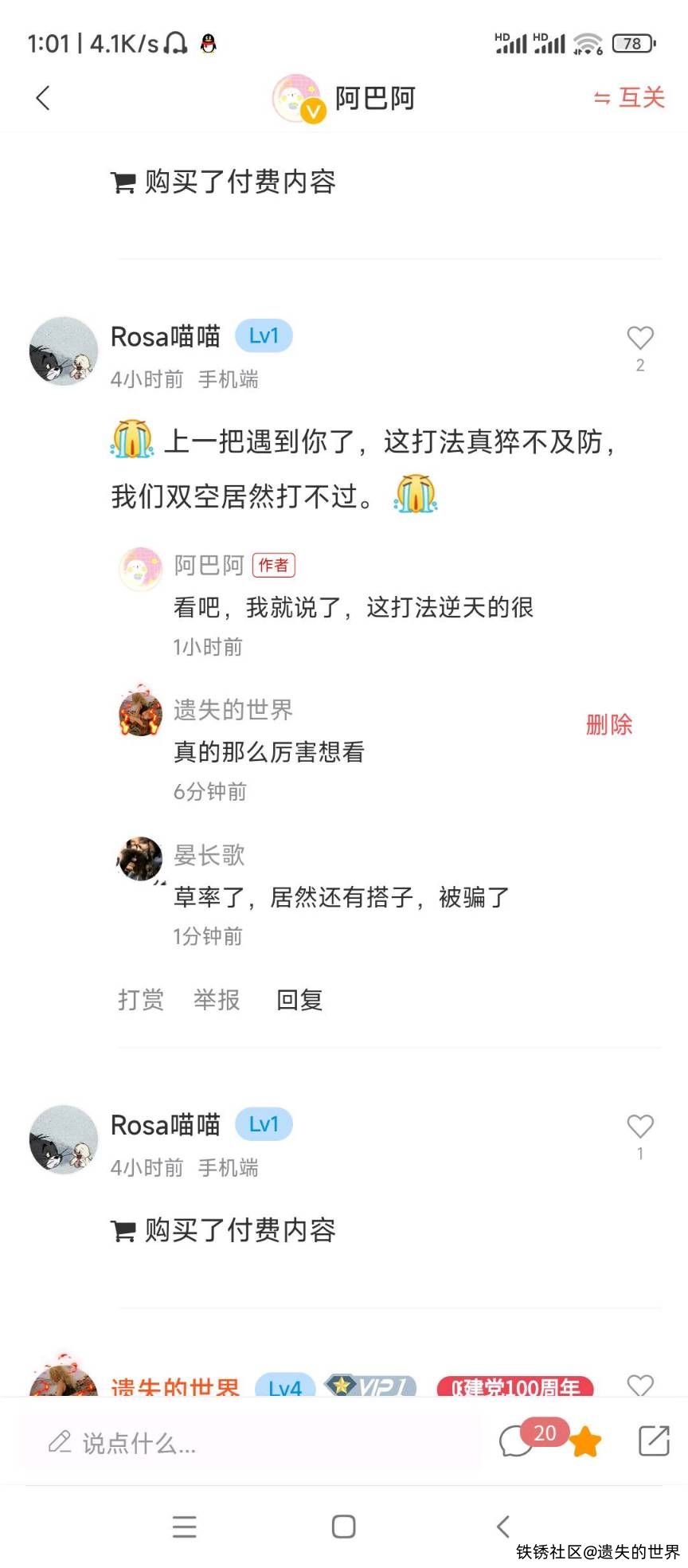Delete the 遗失的世界 reply
This screenshot has width=688, height=1568.
point(608,724)
